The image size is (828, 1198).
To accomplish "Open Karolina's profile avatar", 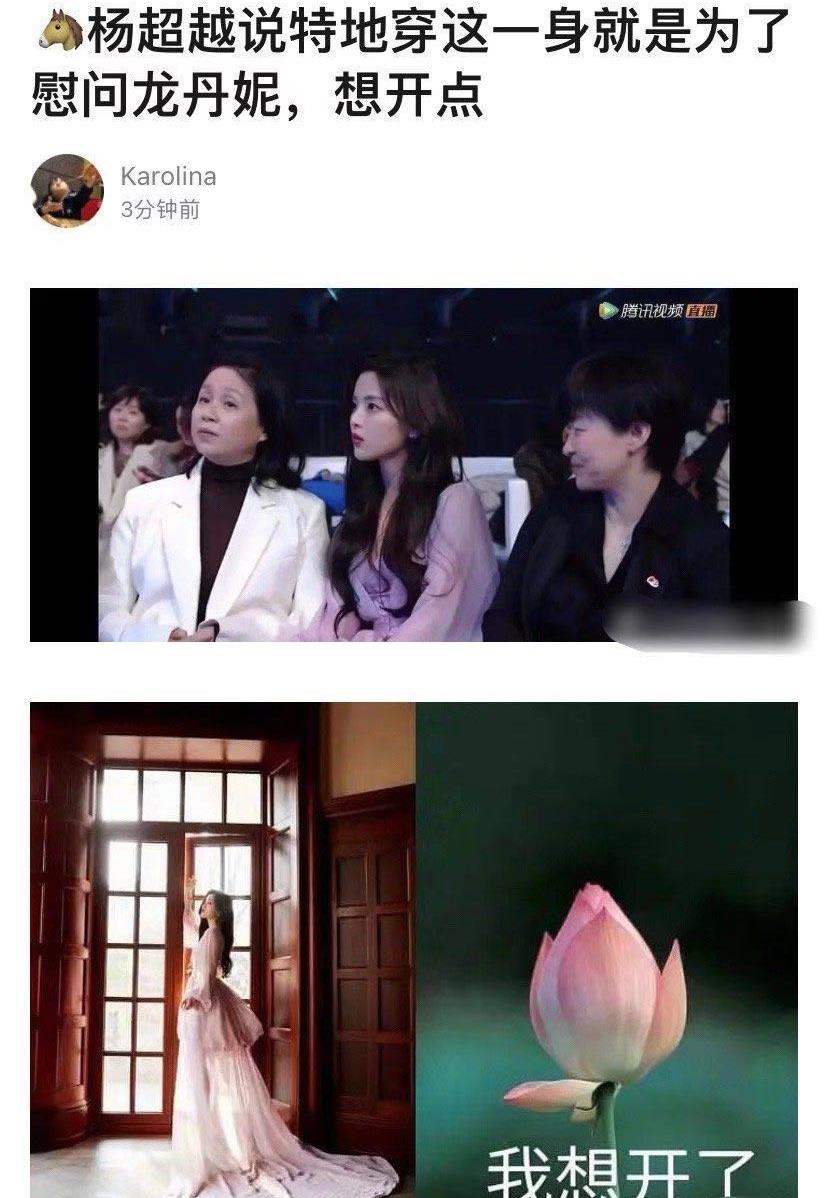I will [68, 187].
